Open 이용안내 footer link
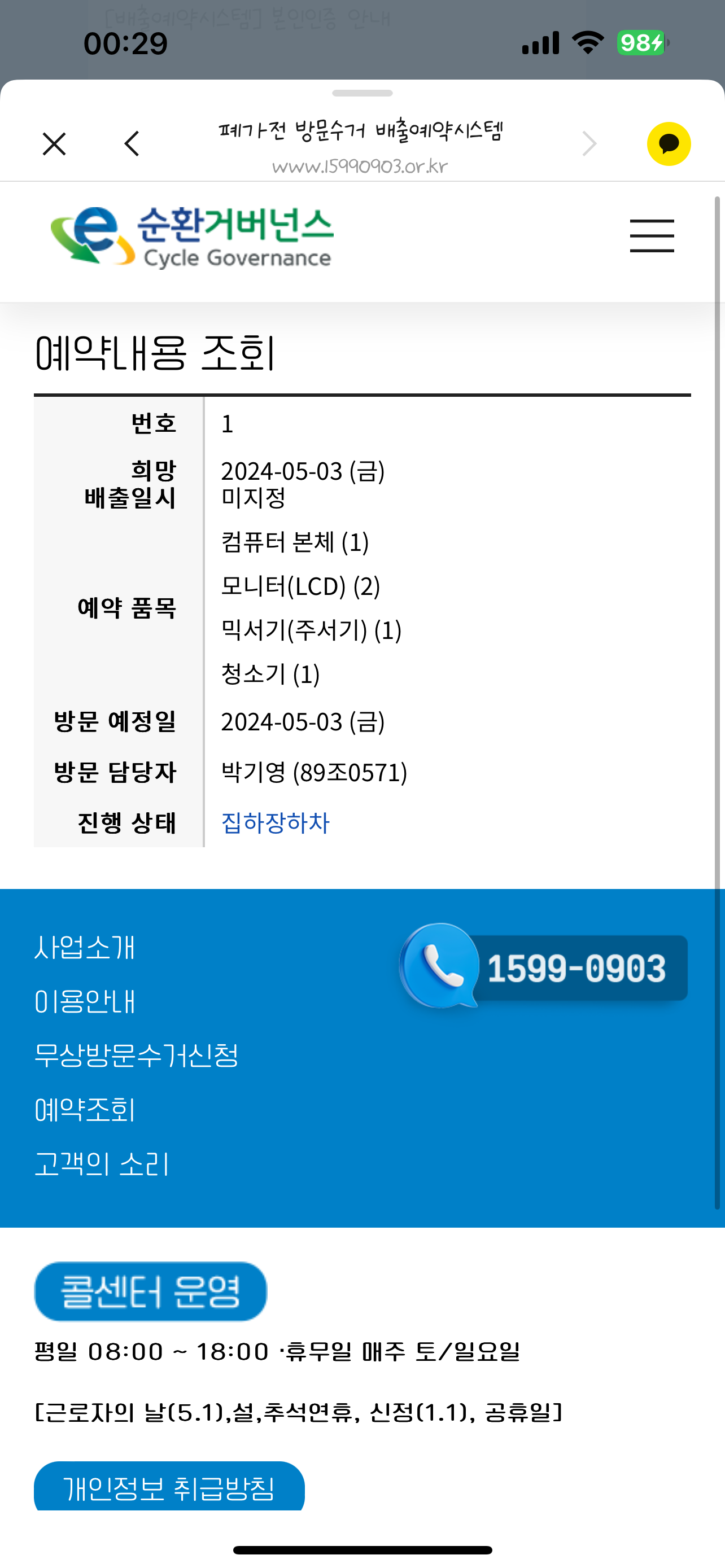Screen dimensions: 725x1568 (85, 1002)
